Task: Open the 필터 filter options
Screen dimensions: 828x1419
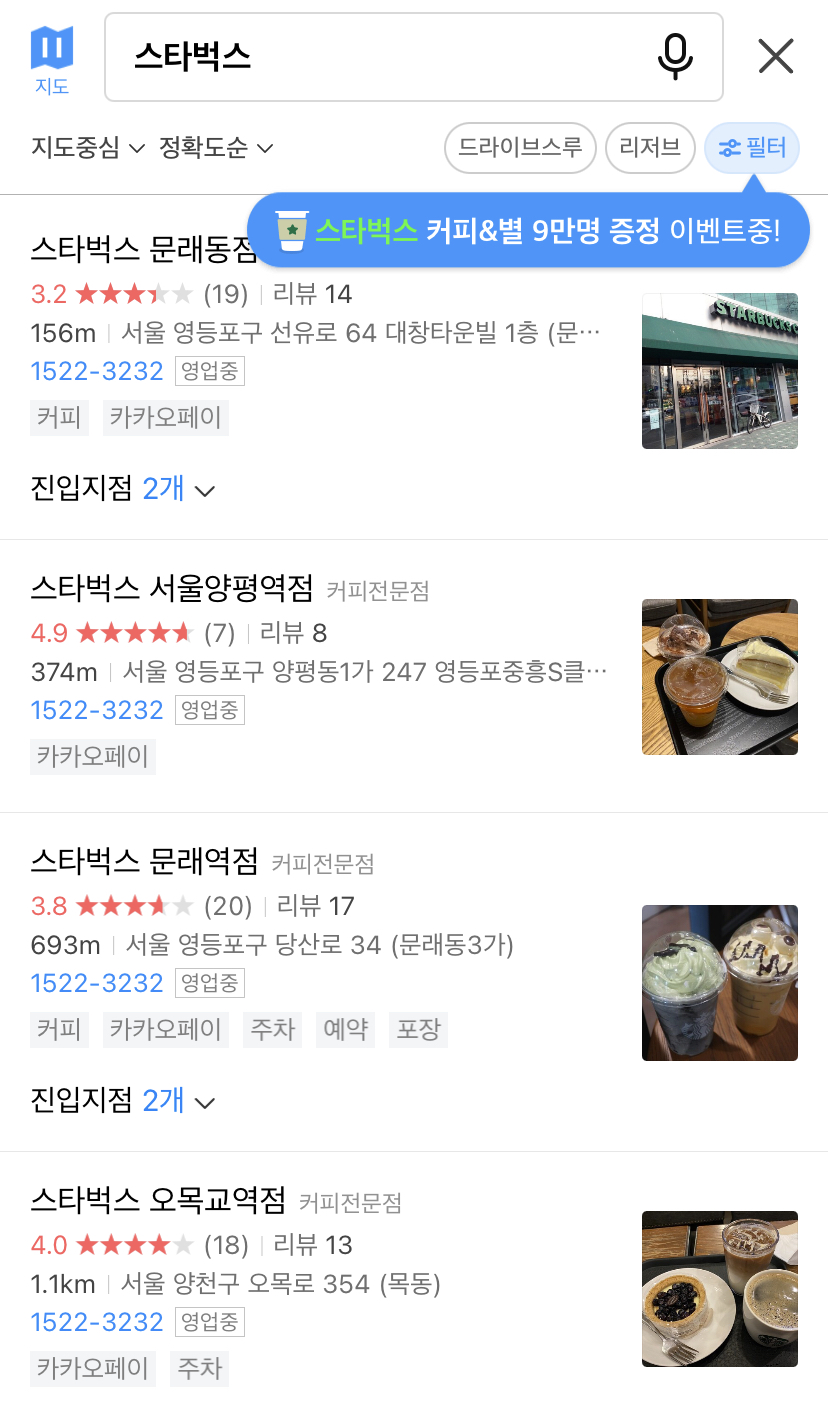Action: tap(752, 148)
